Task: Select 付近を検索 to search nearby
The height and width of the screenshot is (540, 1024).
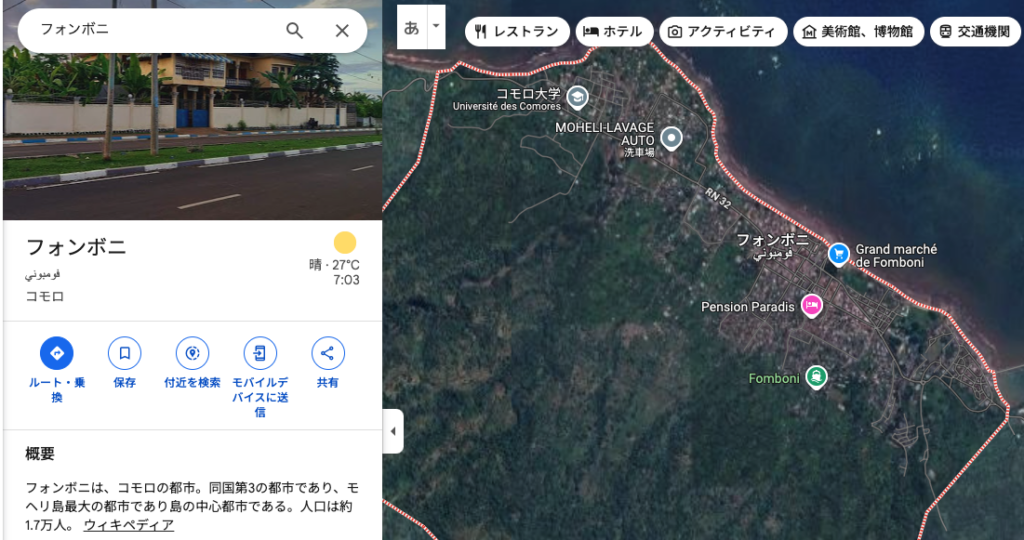Action: click(x=192, y=353)
